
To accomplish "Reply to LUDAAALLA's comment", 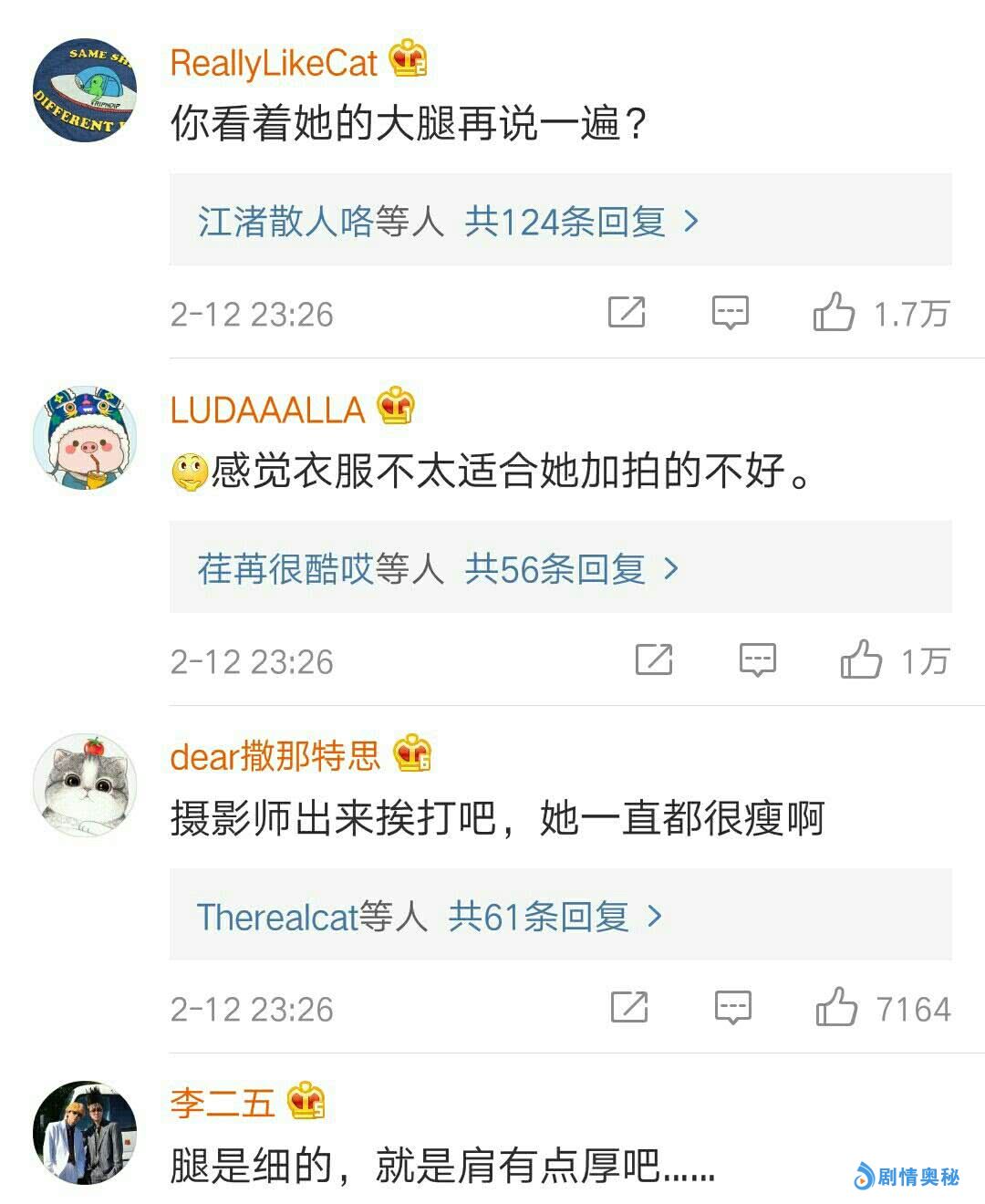I will (757, 659).
